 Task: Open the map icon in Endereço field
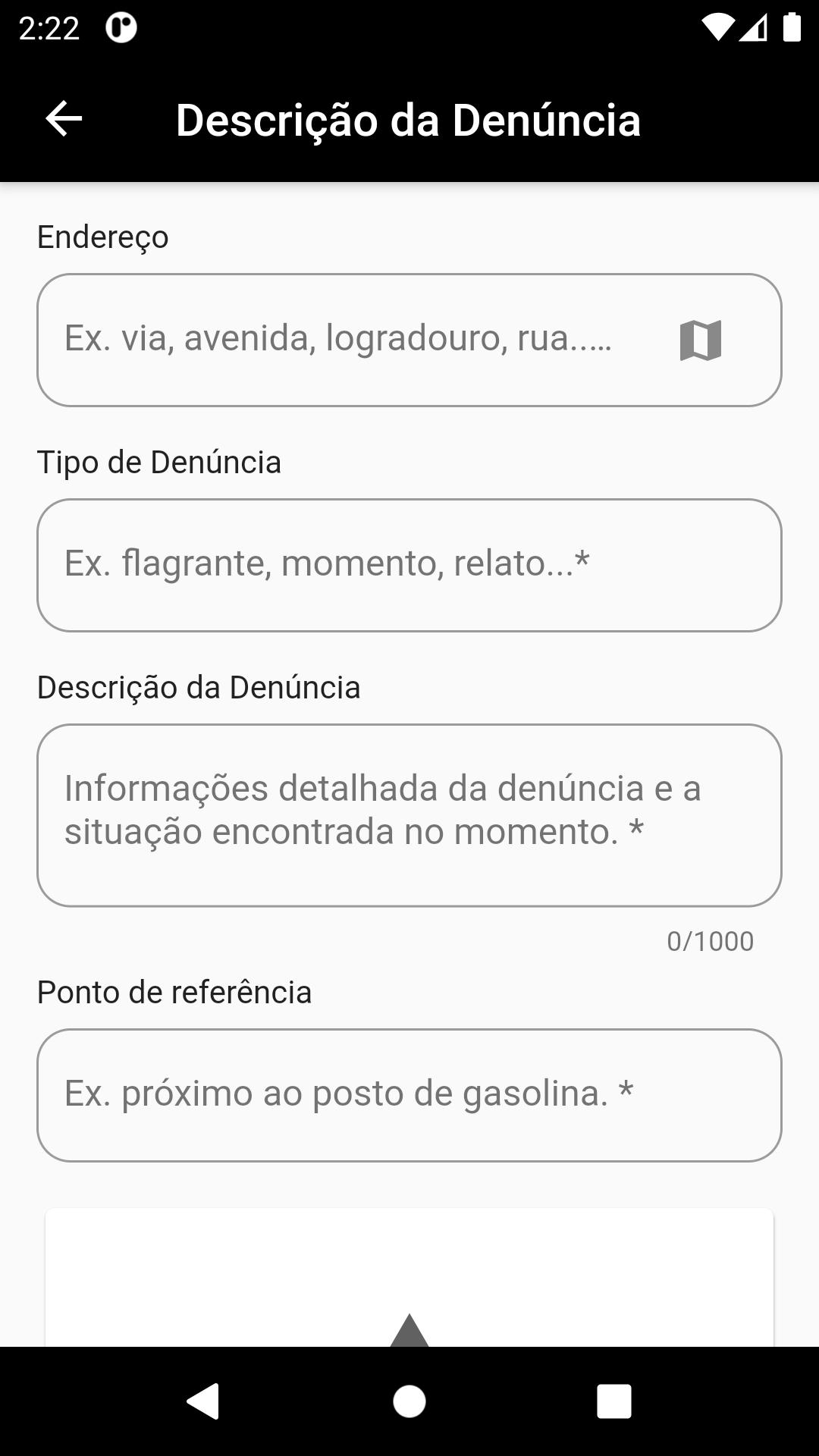coord(700,340)
